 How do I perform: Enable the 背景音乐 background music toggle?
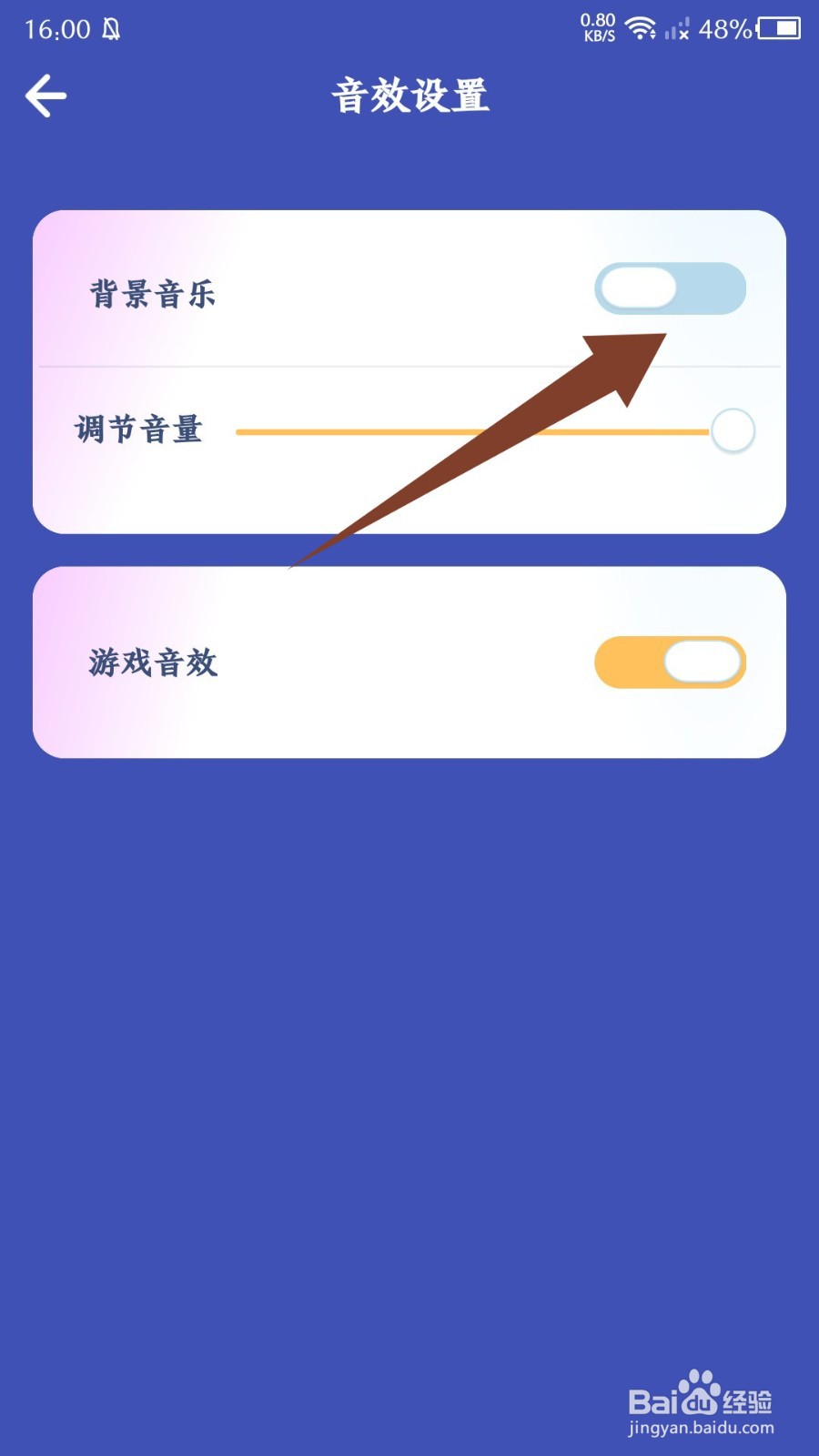(x=669, y=288)
